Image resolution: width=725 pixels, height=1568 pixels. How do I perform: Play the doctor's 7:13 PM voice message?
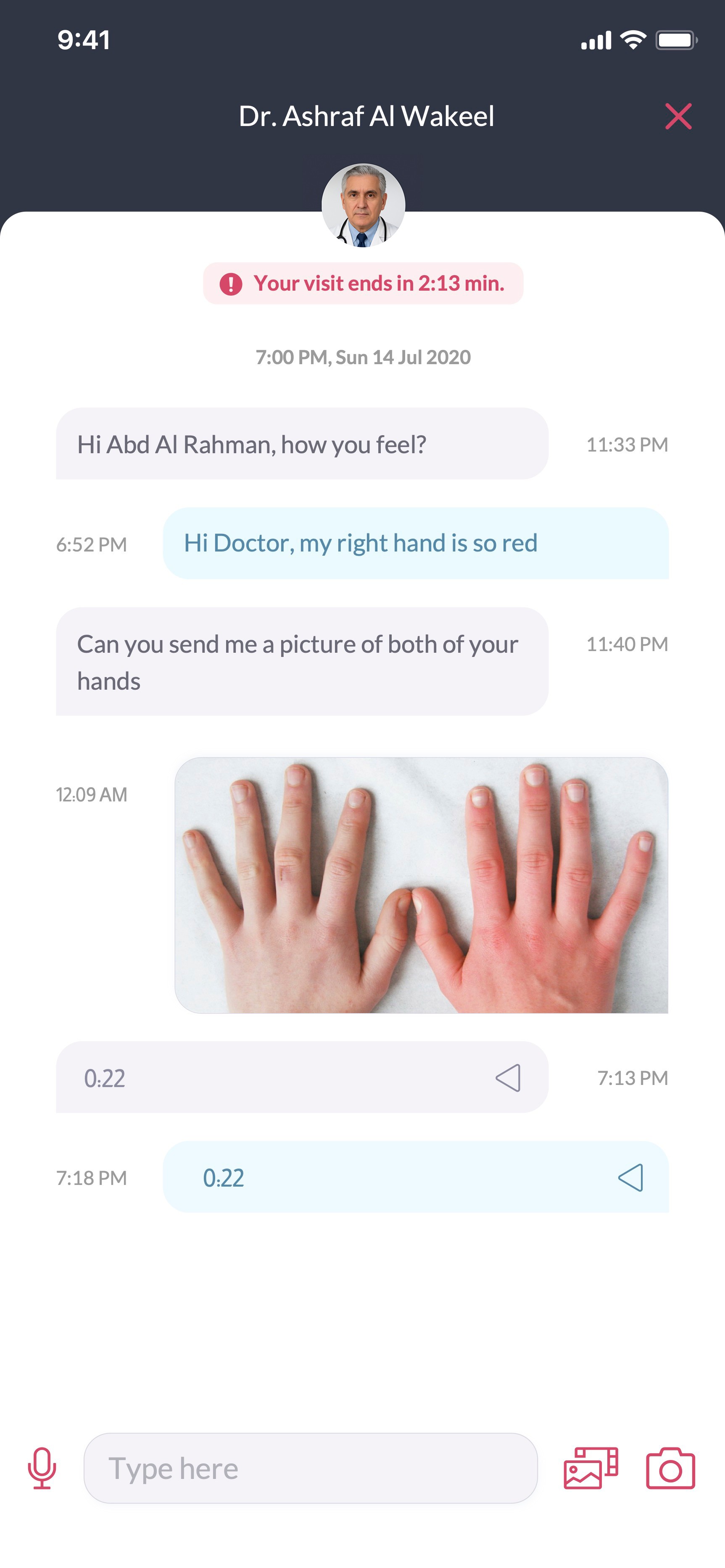click(508, 1077)
